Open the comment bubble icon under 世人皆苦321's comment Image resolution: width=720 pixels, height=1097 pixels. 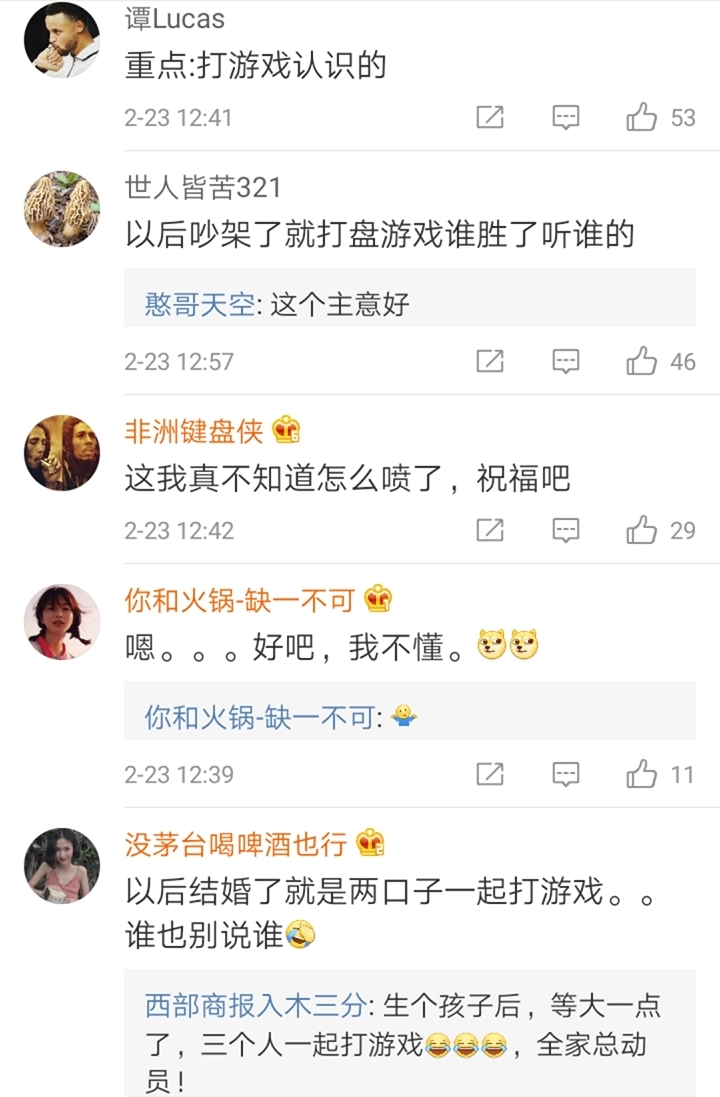click(567, 361)
